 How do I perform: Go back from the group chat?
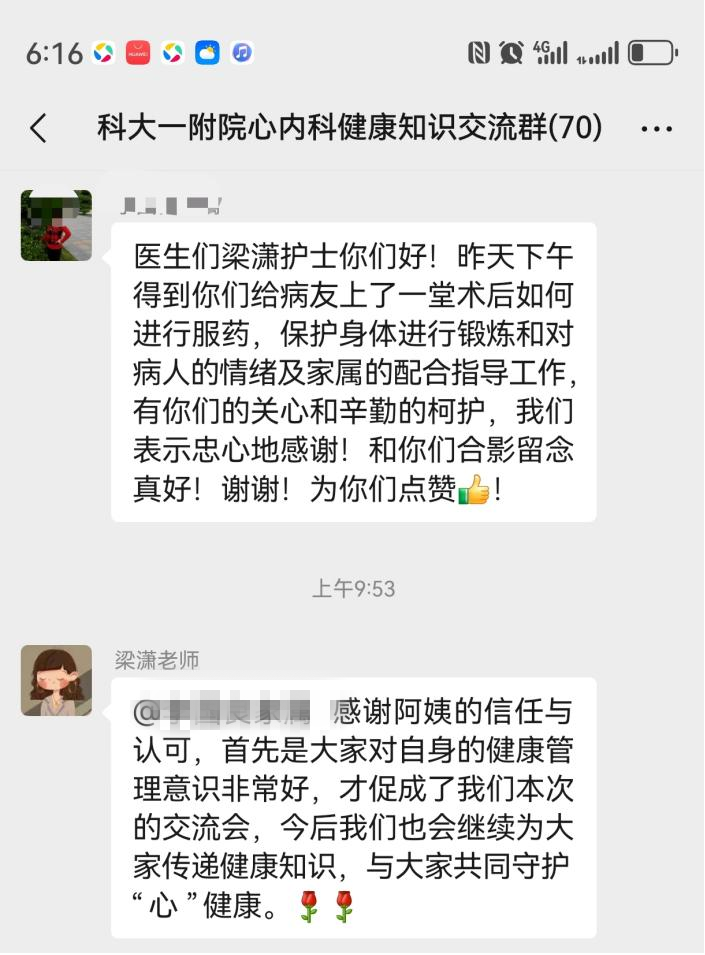pyautogui.click(x=38, y=128)
